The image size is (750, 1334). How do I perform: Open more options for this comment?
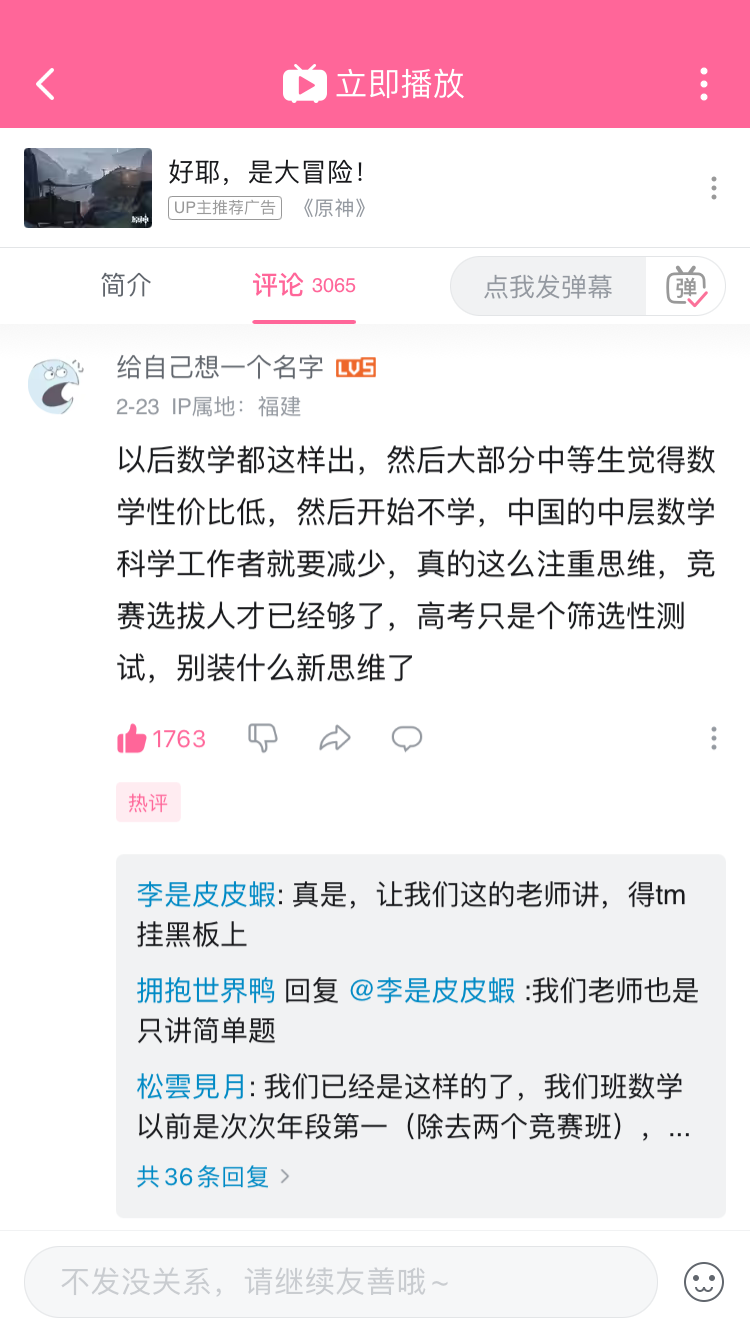pos(713,739)
